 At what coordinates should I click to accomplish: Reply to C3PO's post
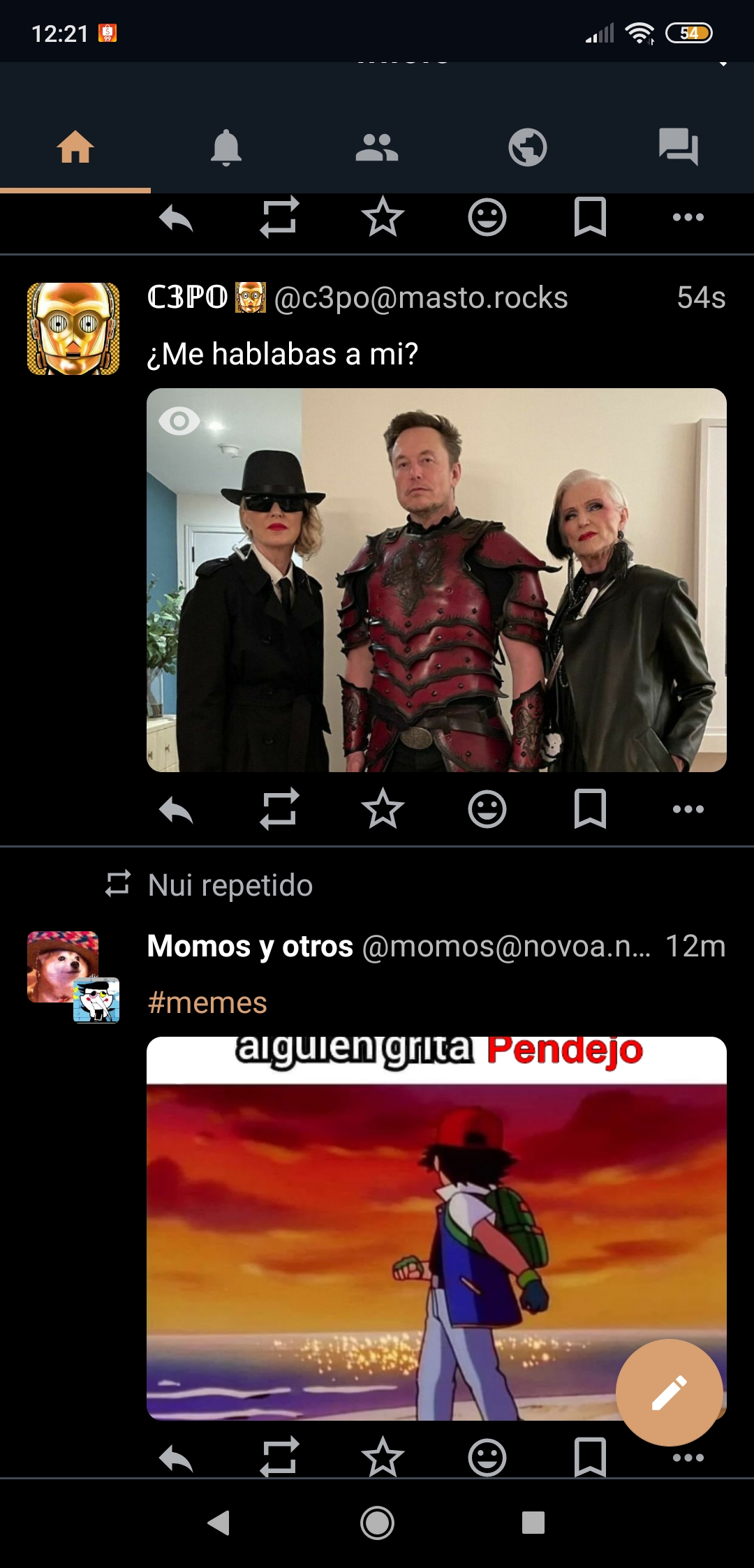point(176,810)
